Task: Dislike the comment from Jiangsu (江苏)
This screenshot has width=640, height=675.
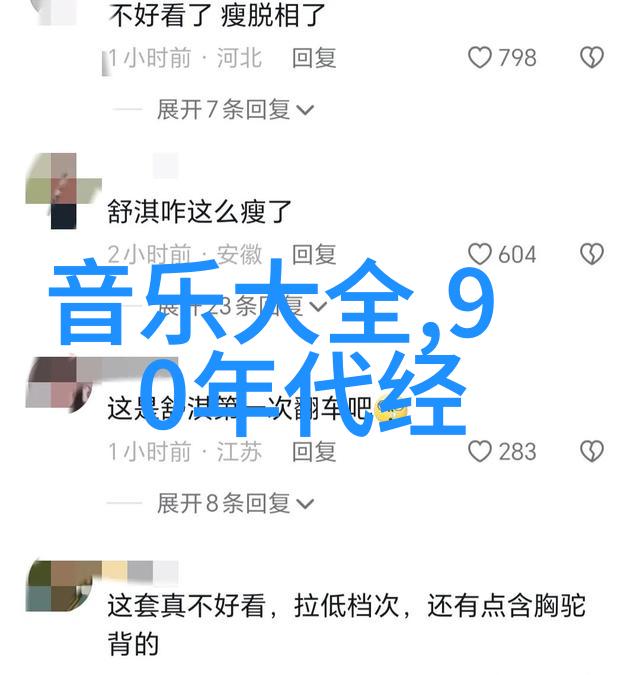Action: pos(592,451)
